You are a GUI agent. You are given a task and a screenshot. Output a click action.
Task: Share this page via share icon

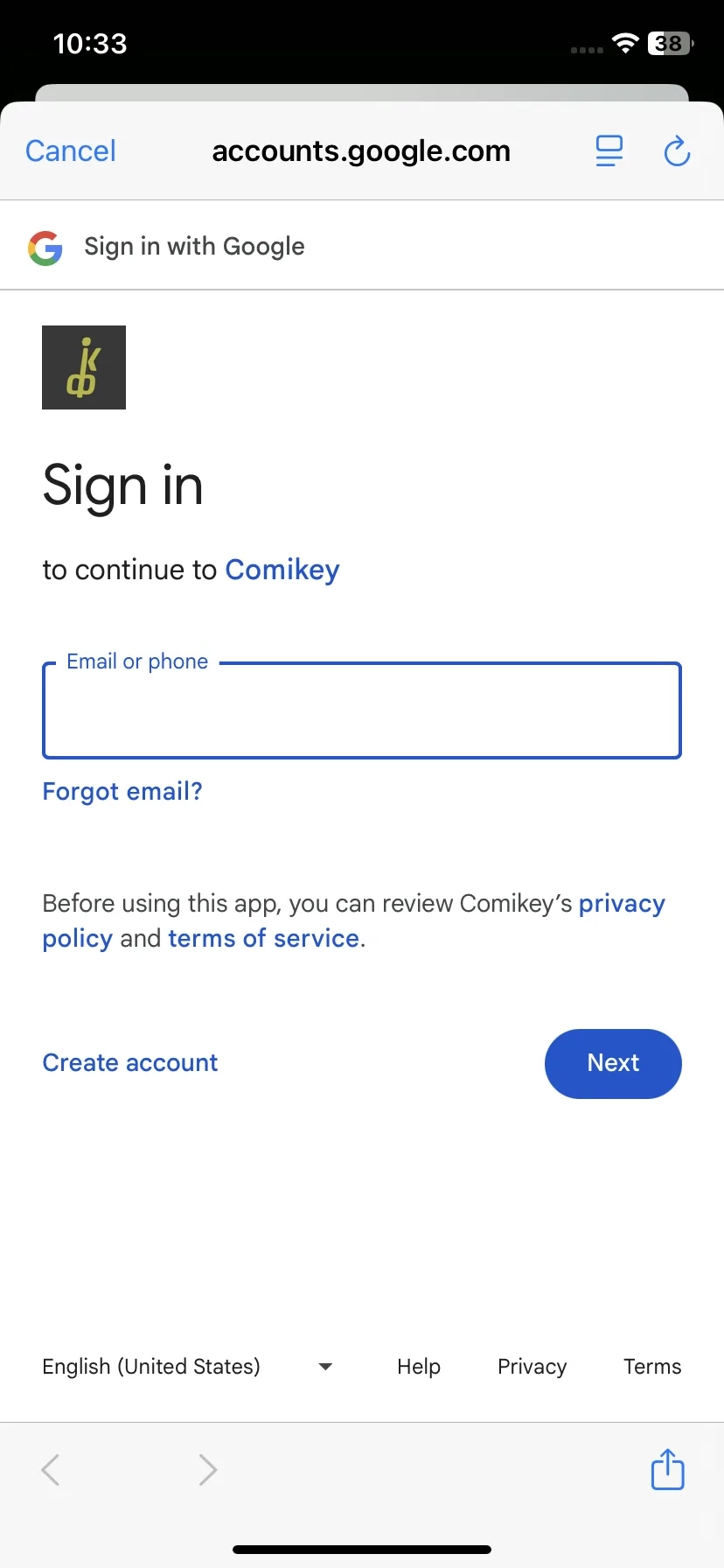tap(667, 1469)
